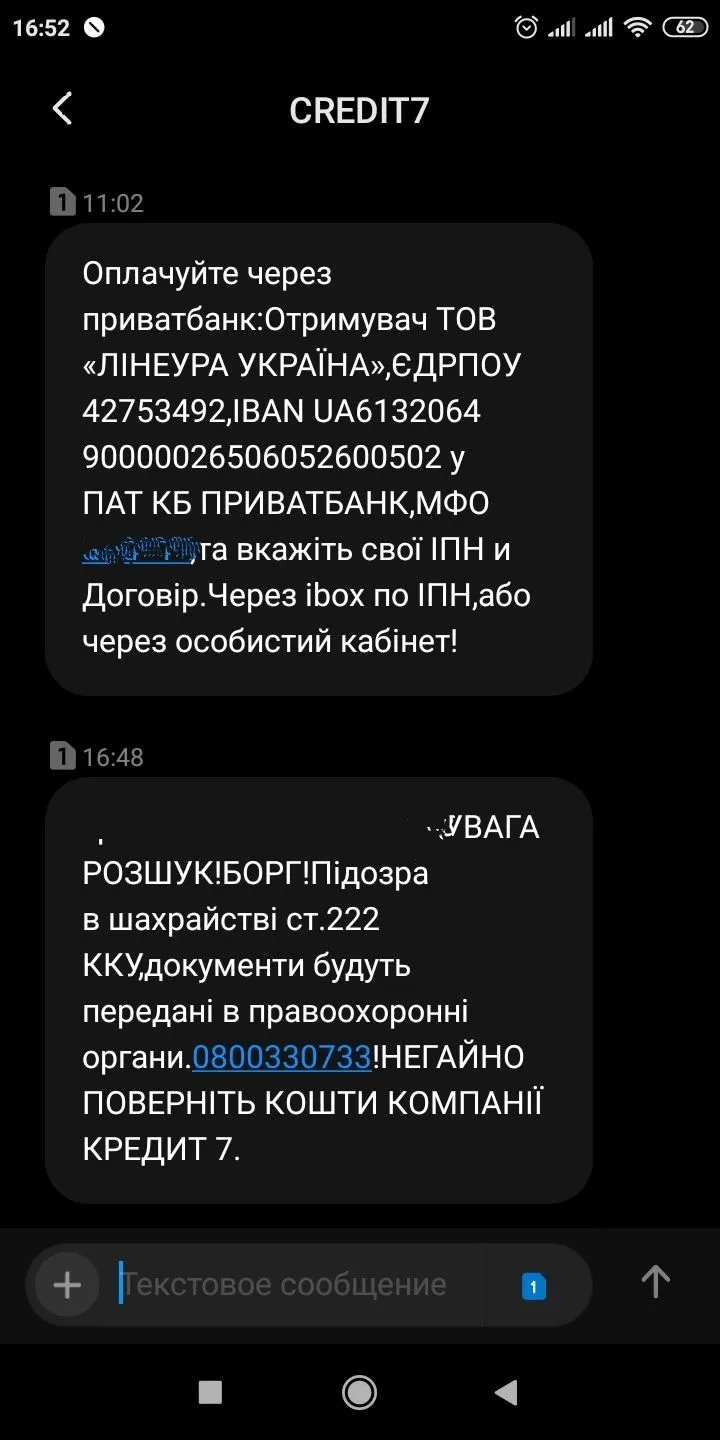Focus the text message input field

click(300, 1284)
